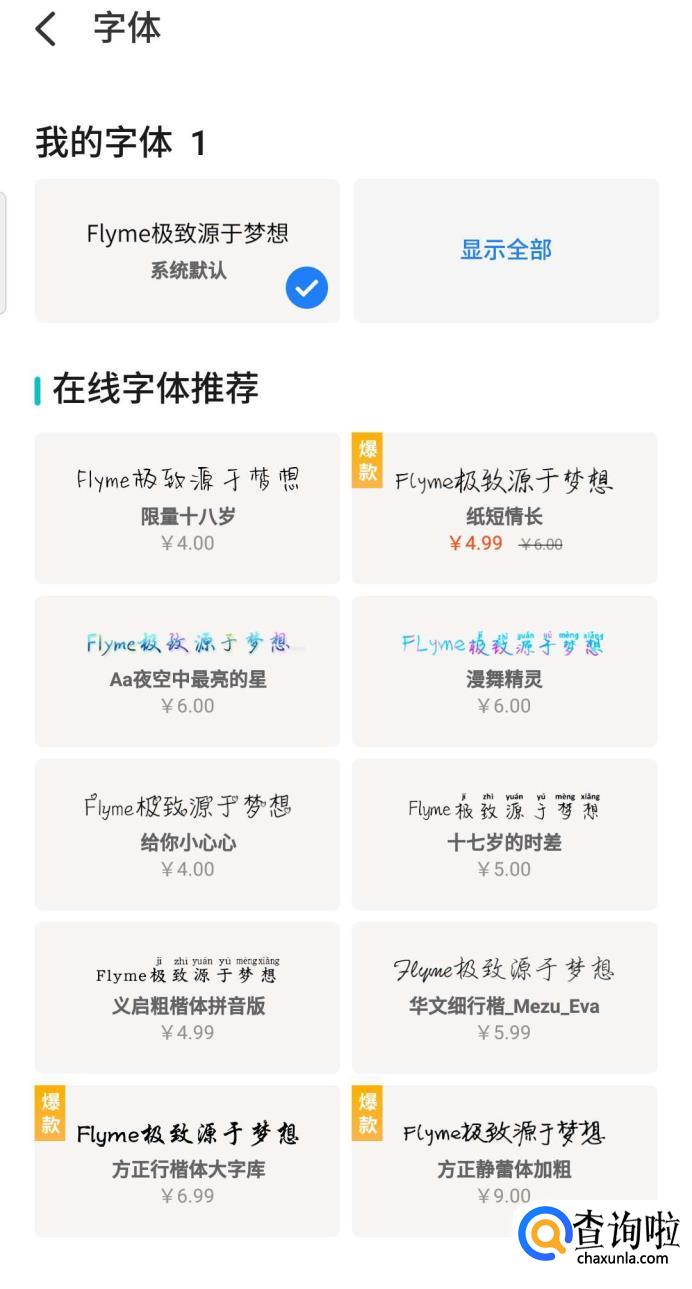Tap 显示全部 to show all fonts
This screenshot has height=1289, width=692.
pyautogui.click(x=506, y=250)
